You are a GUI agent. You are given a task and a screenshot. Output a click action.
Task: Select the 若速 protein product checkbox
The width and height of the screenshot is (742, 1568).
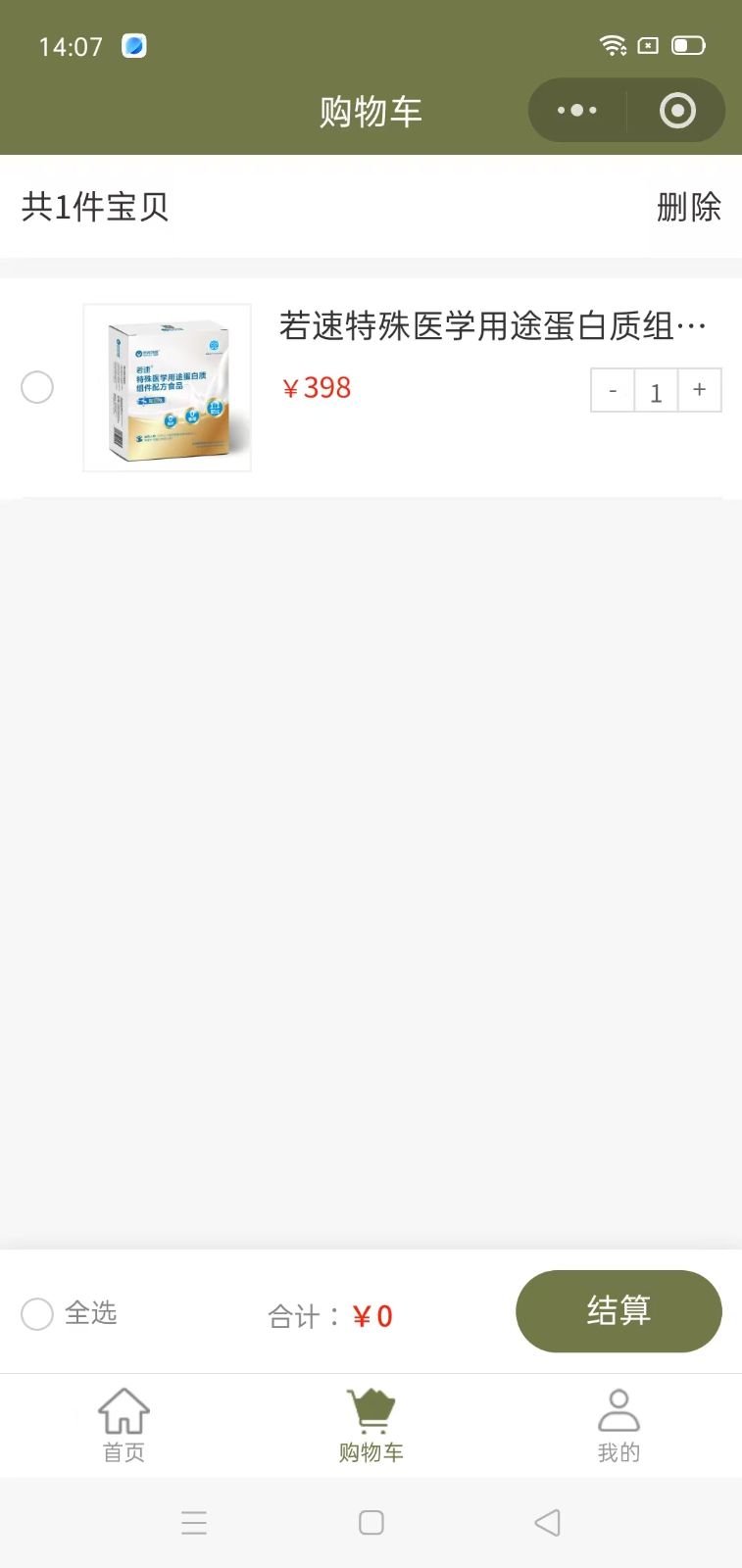(x=37, y=387)
